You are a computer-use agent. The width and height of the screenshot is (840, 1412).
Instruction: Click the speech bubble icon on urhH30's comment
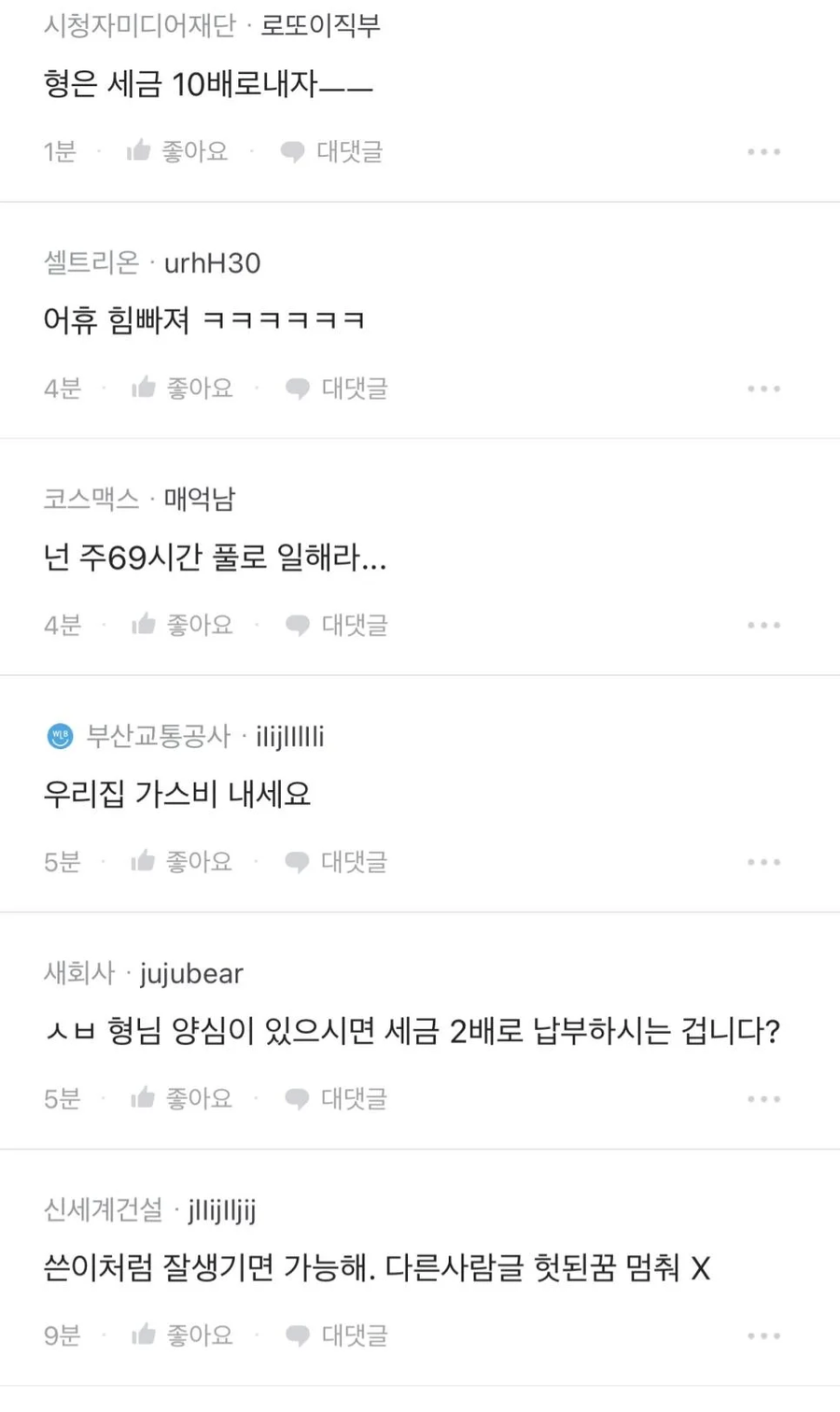pos(297,388)
